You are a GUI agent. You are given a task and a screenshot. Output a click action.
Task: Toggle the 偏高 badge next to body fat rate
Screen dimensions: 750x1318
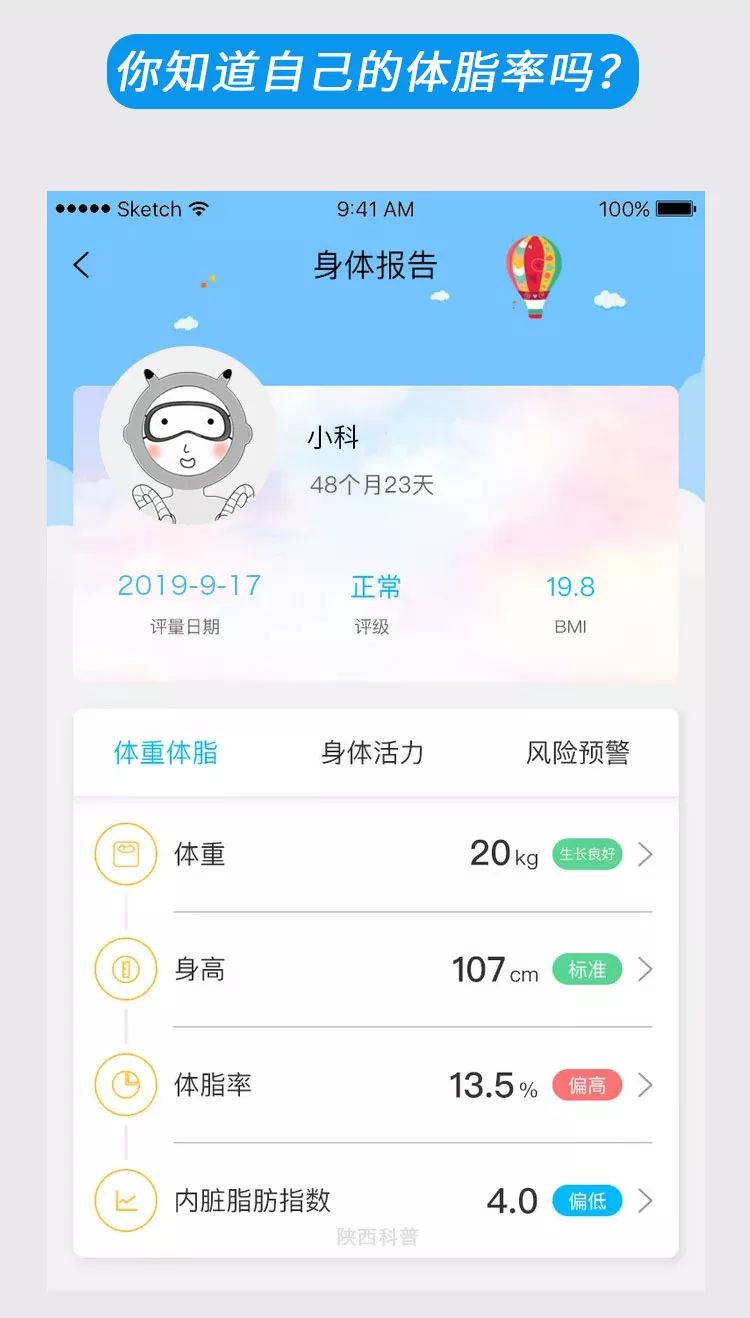(590, 1085)
